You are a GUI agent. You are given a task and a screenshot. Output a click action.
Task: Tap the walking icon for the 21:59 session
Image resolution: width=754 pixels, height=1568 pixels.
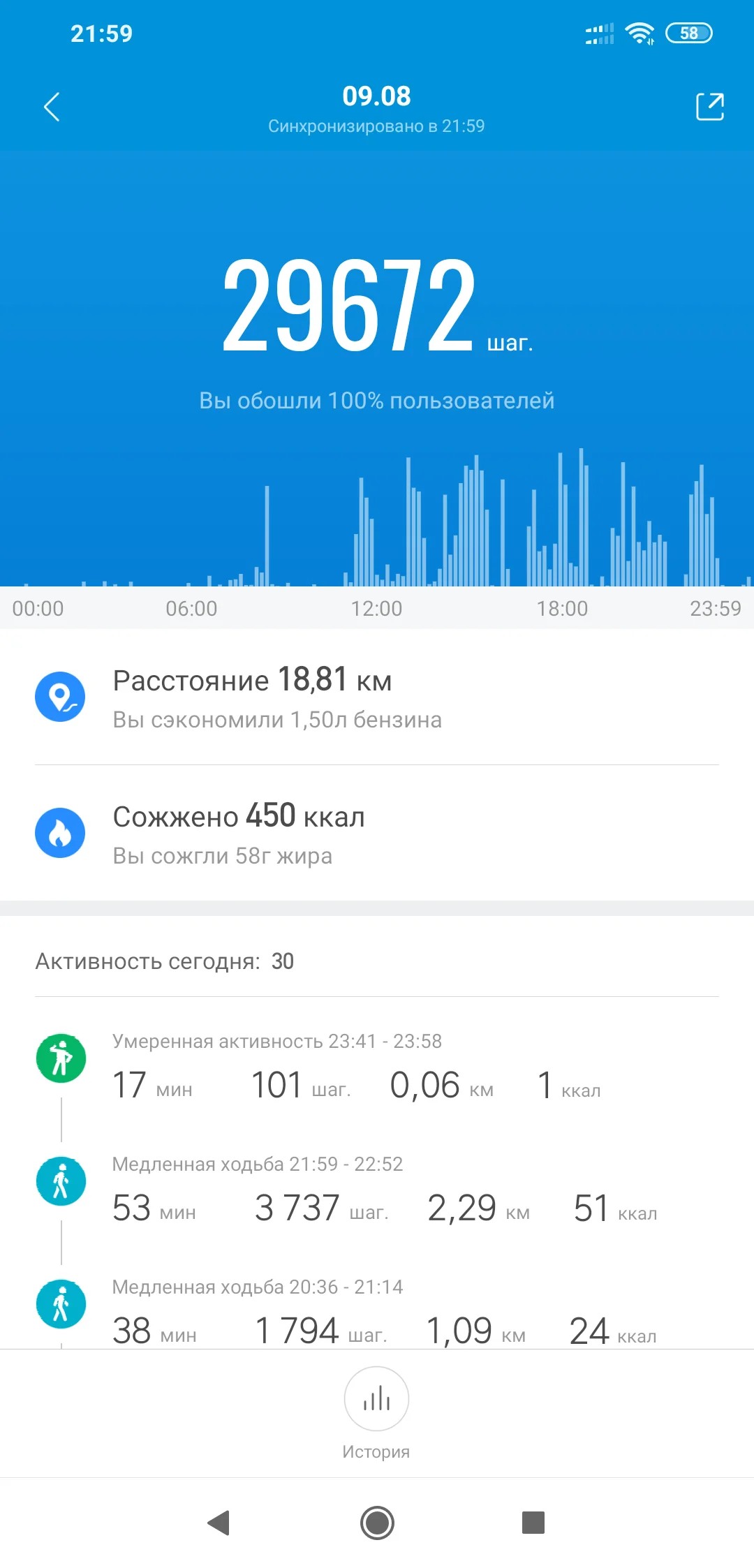pos(61,1180)
